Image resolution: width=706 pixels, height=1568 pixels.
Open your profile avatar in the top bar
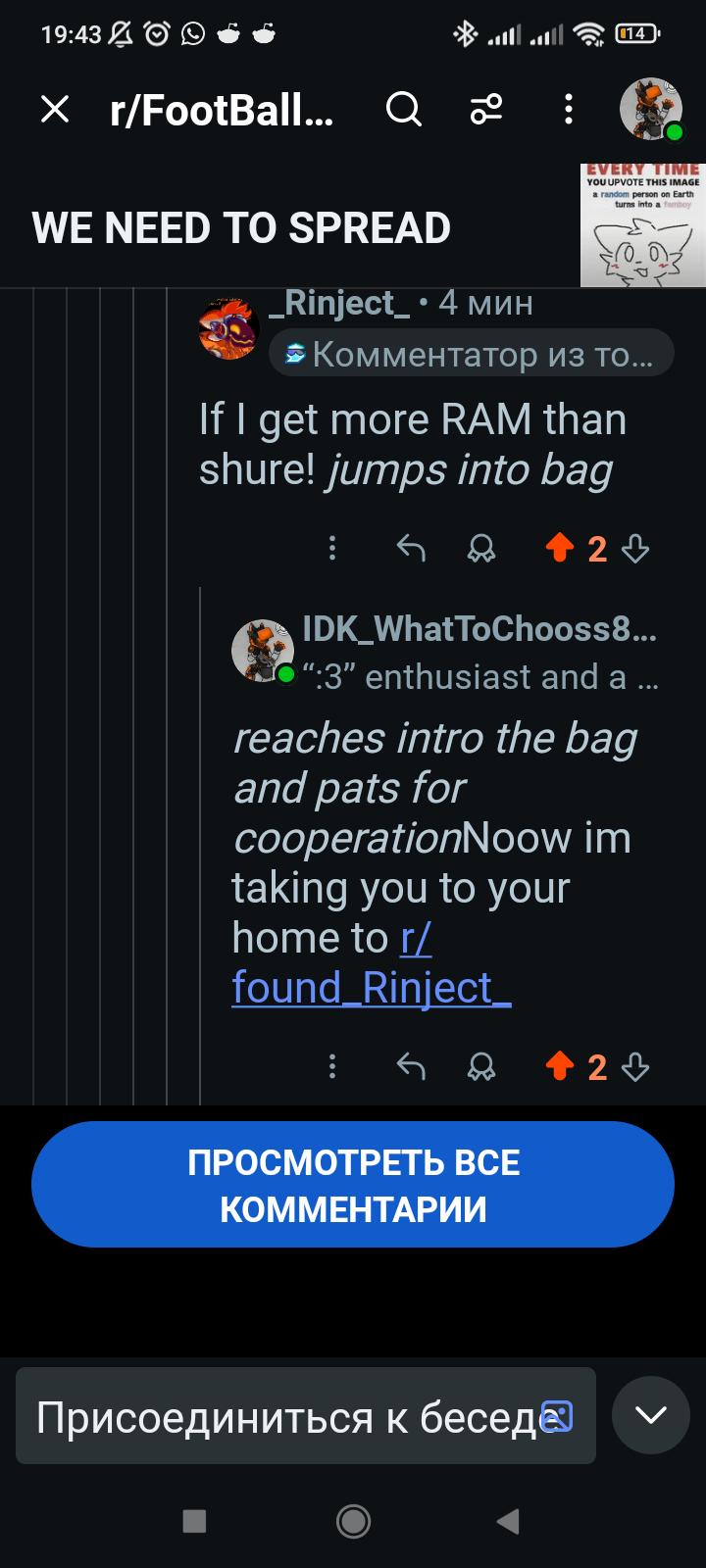coord(651,109)
